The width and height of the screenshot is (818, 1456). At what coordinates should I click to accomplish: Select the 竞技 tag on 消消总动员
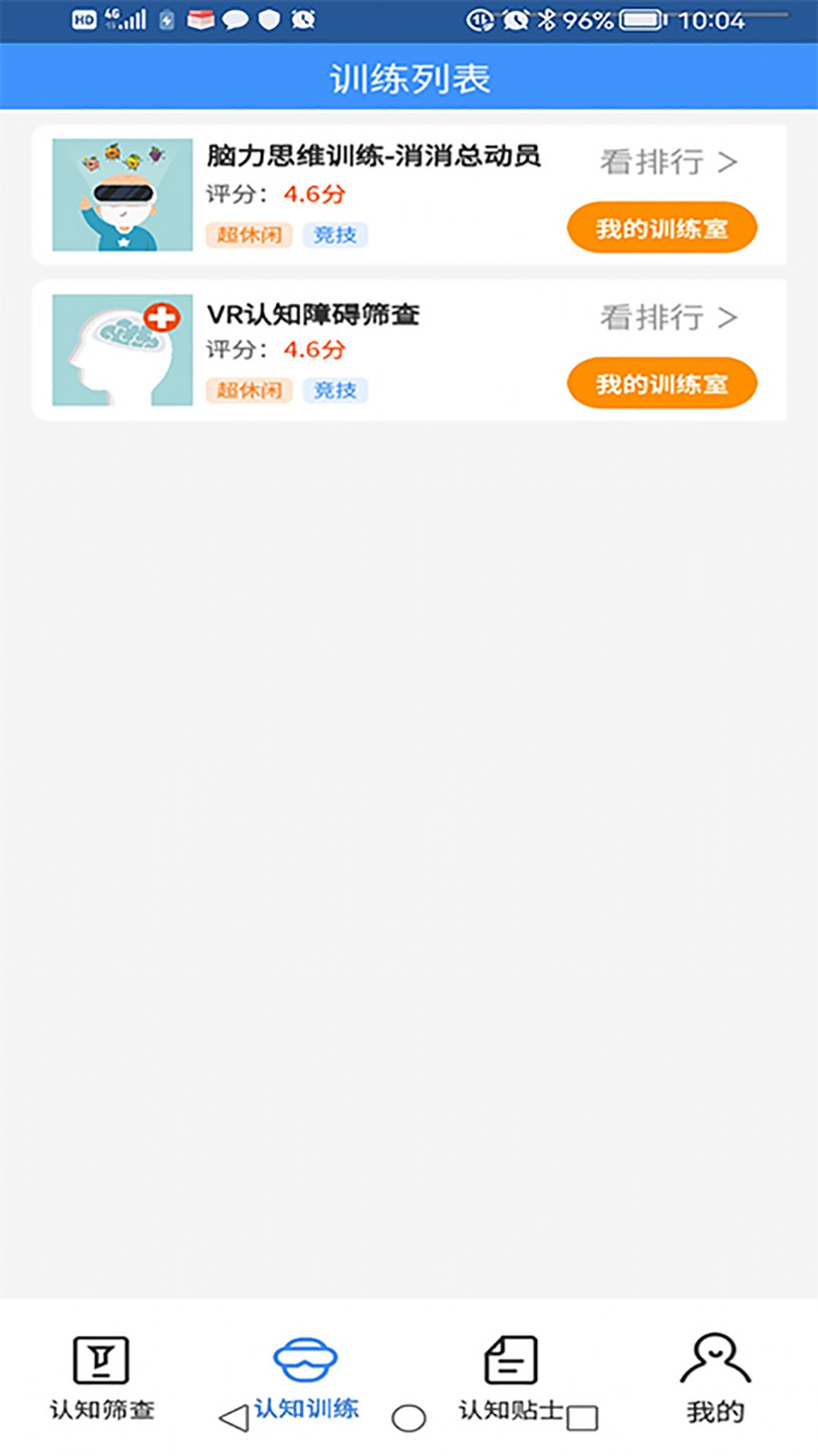(335, 235)
